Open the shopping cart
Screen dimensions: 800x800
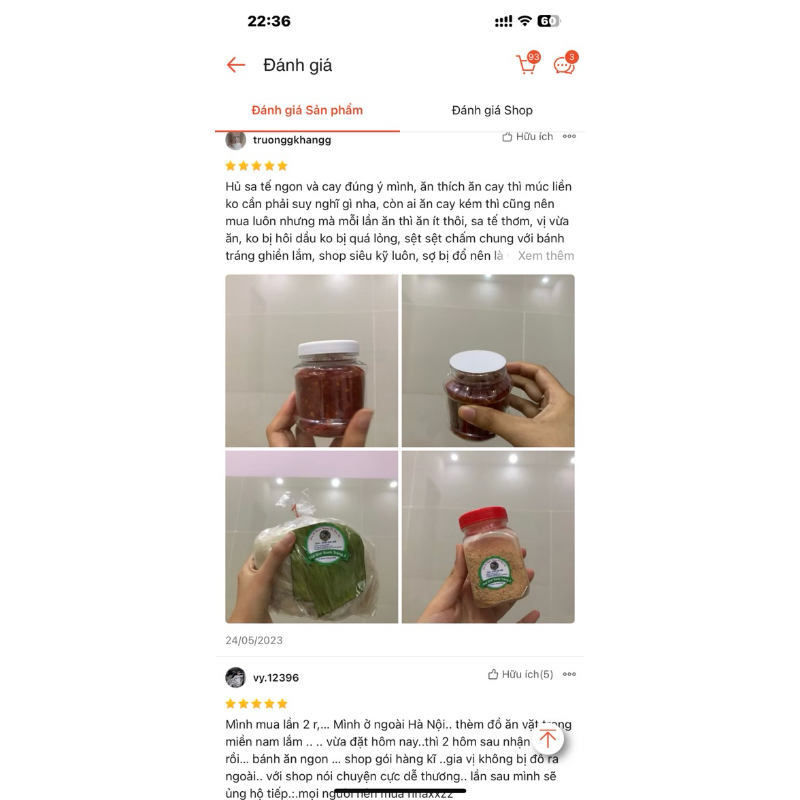[526, 65]
